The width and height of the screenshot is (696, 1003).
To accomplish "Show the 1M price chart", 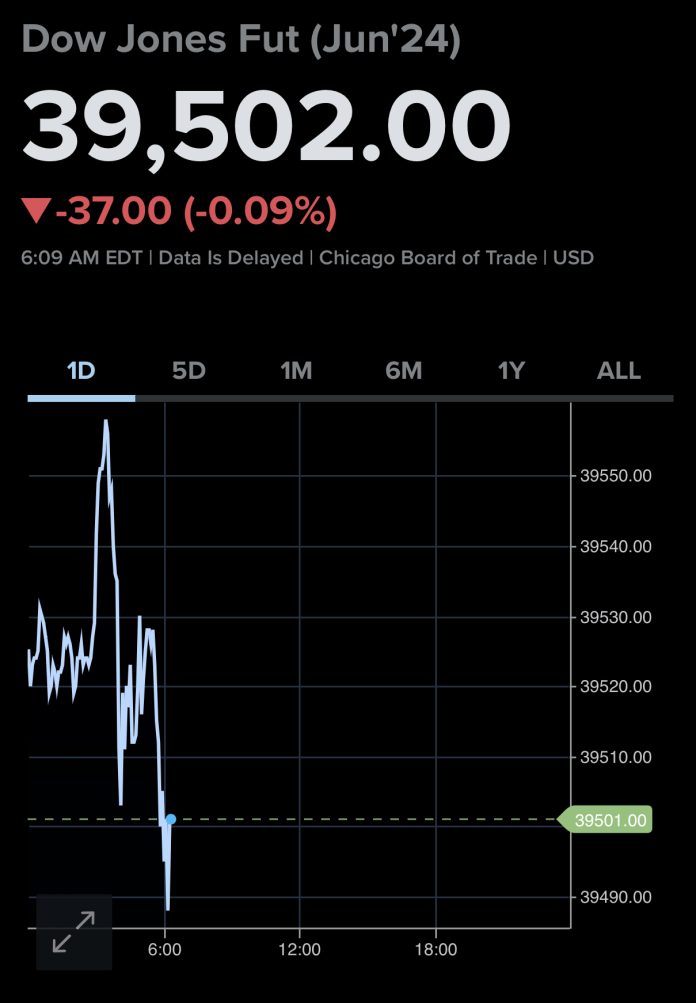I will click(x=296, y=371).
